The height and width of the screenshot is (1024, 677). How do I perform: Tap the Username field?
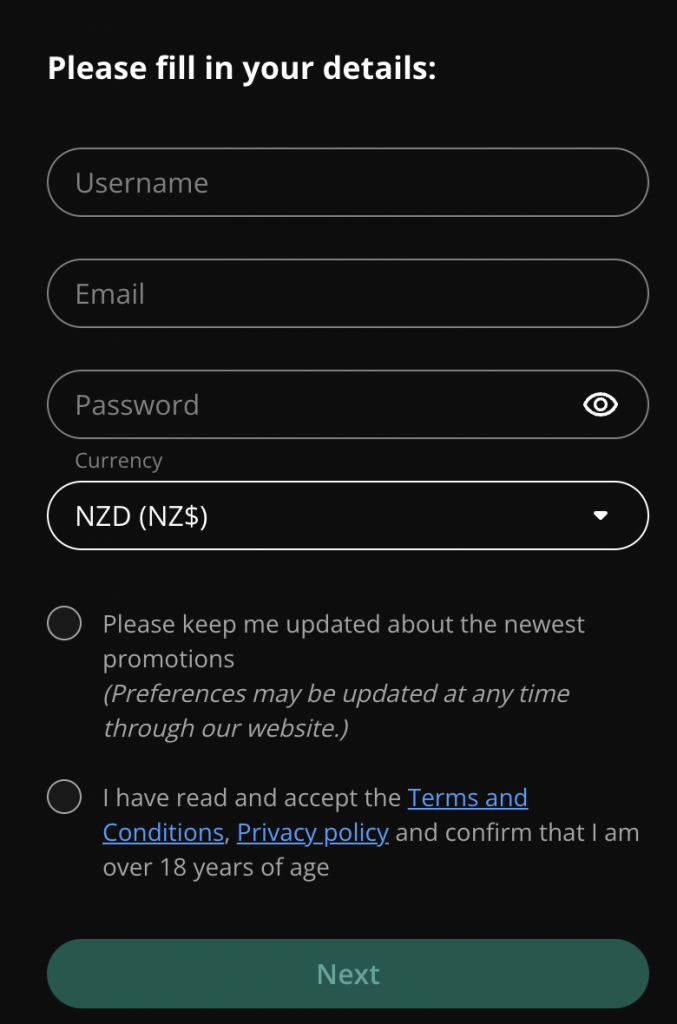coord(347,183)
